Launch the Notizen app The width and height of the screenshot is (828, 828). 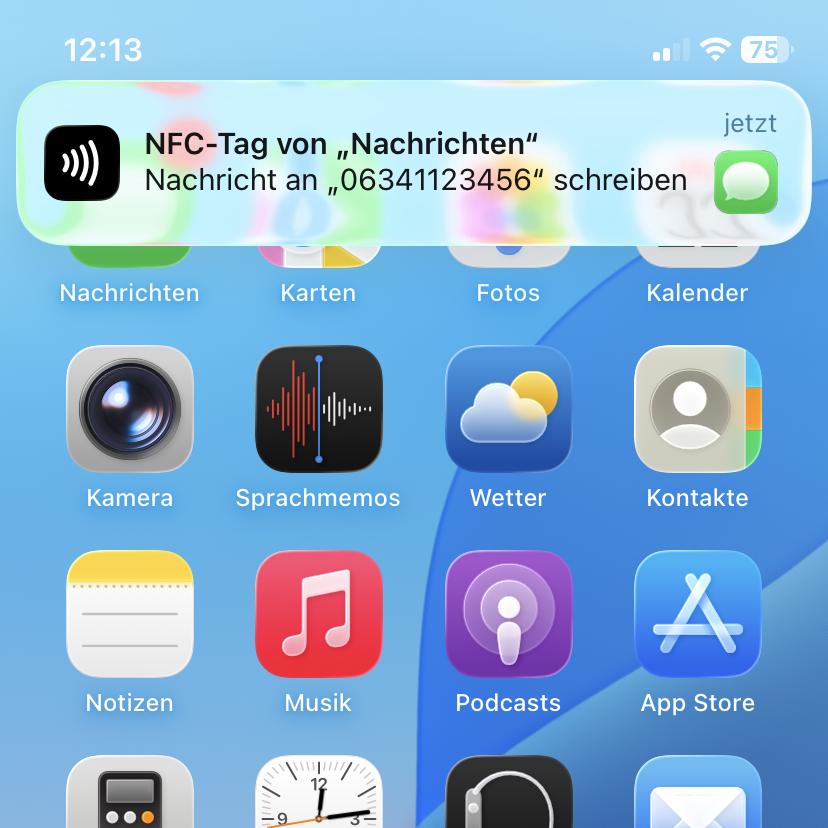pyautogui.click(x=130, y=614)
